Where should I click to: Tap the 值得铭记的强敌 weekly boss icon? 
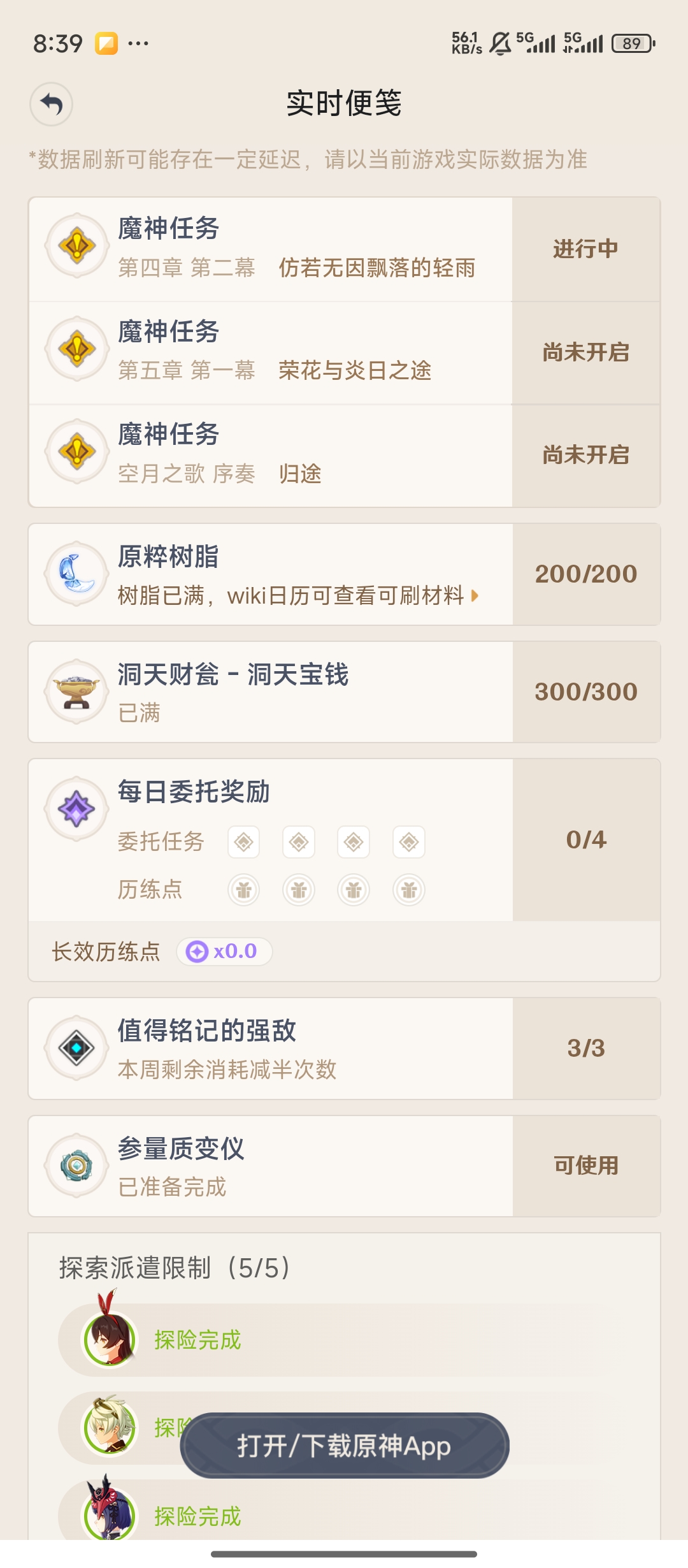(76, 1048)
